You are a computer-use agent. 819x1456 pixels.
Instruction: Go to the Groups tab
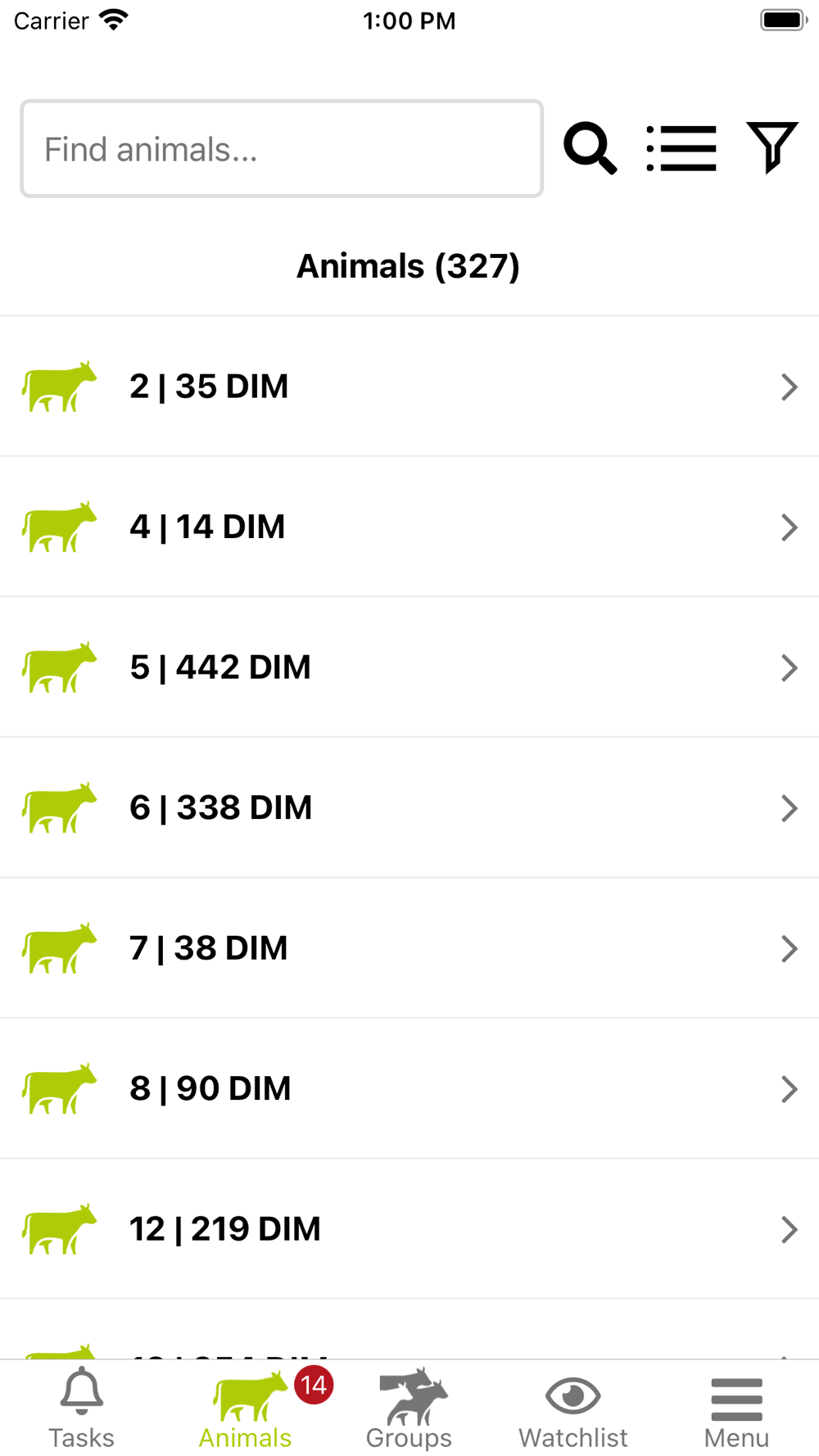coord(409,1409)
